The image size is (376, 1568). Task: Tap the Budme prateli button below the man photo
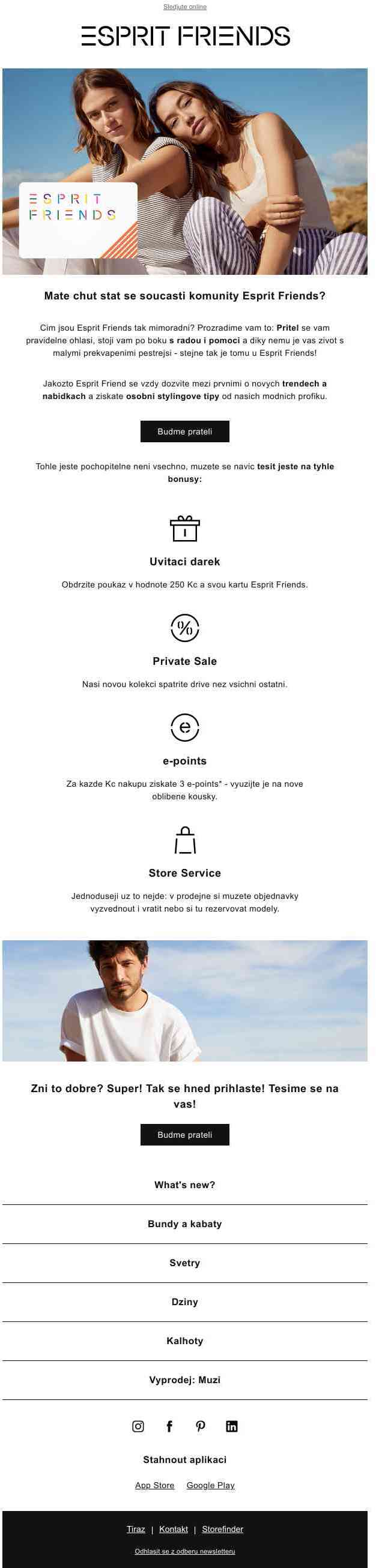[184, 1134]
